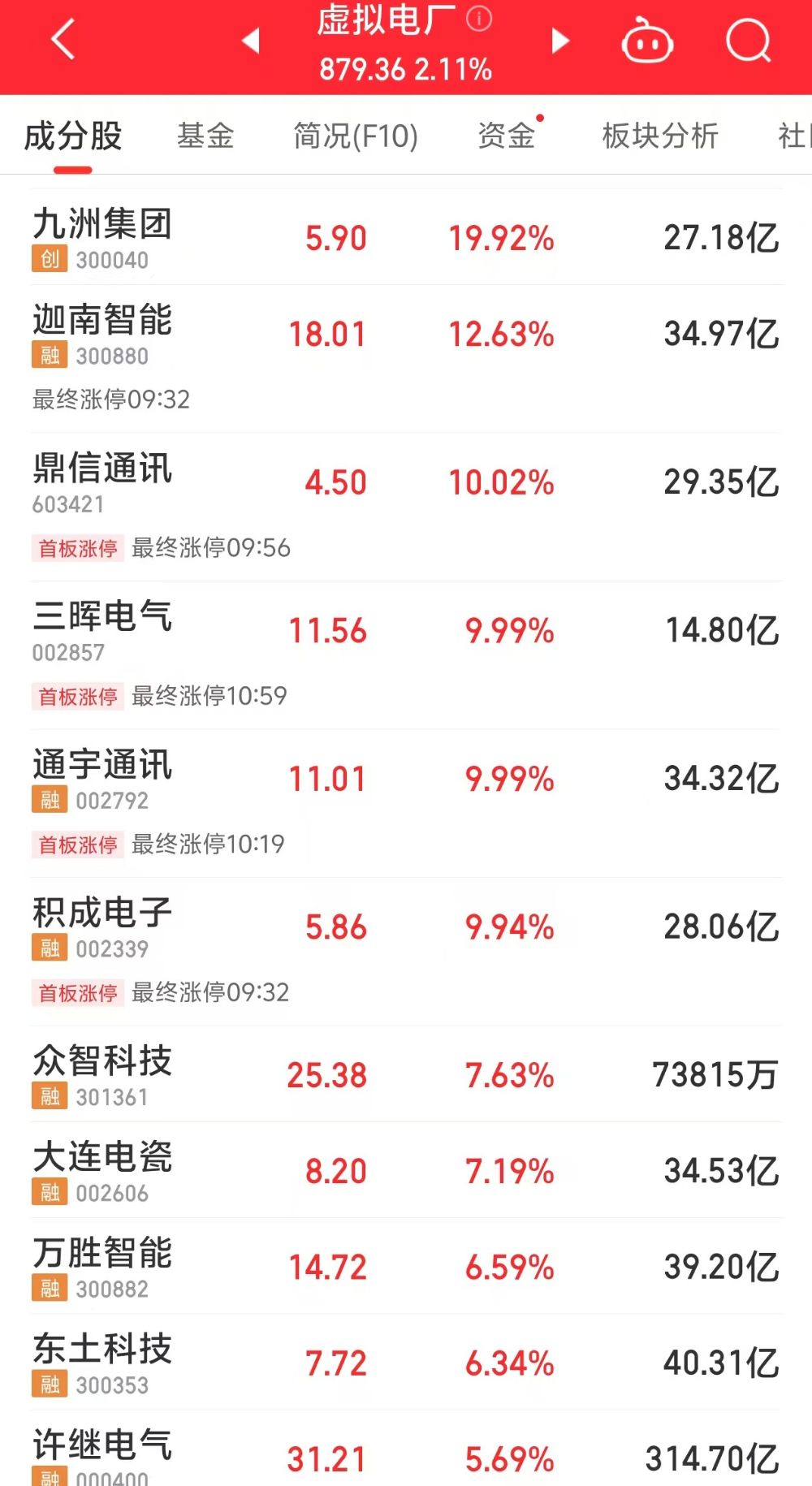Switch to the previous sector
This screenshot has height=1486, width=812.
pos(251,41)
